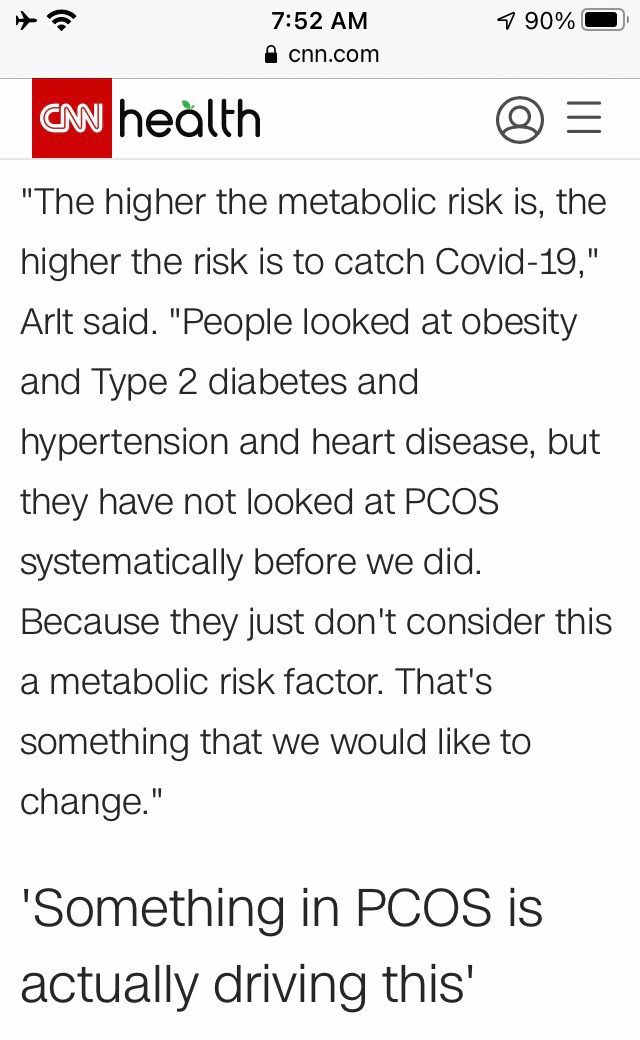Open the CNN health home page

147,119
